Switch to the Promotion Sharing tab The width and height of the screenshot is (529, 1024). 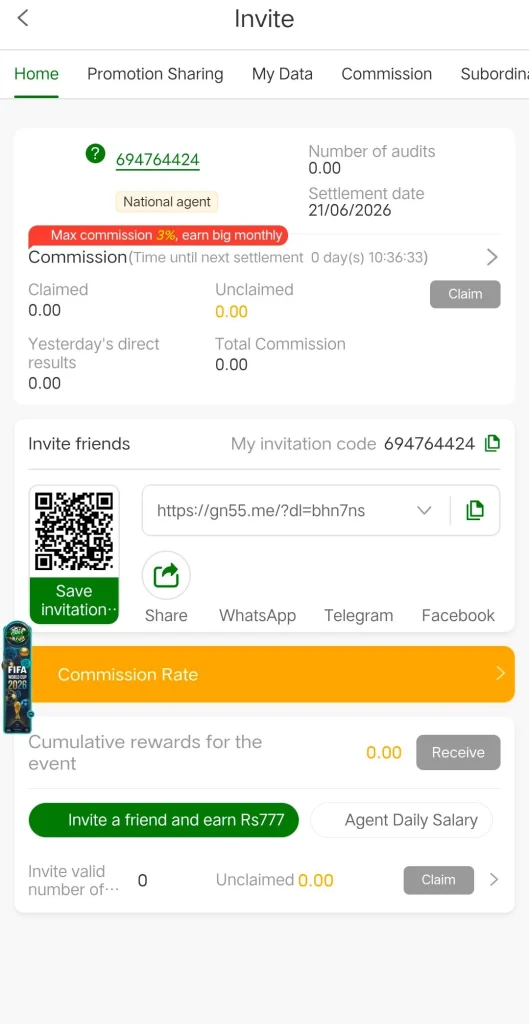coord(155,74)
